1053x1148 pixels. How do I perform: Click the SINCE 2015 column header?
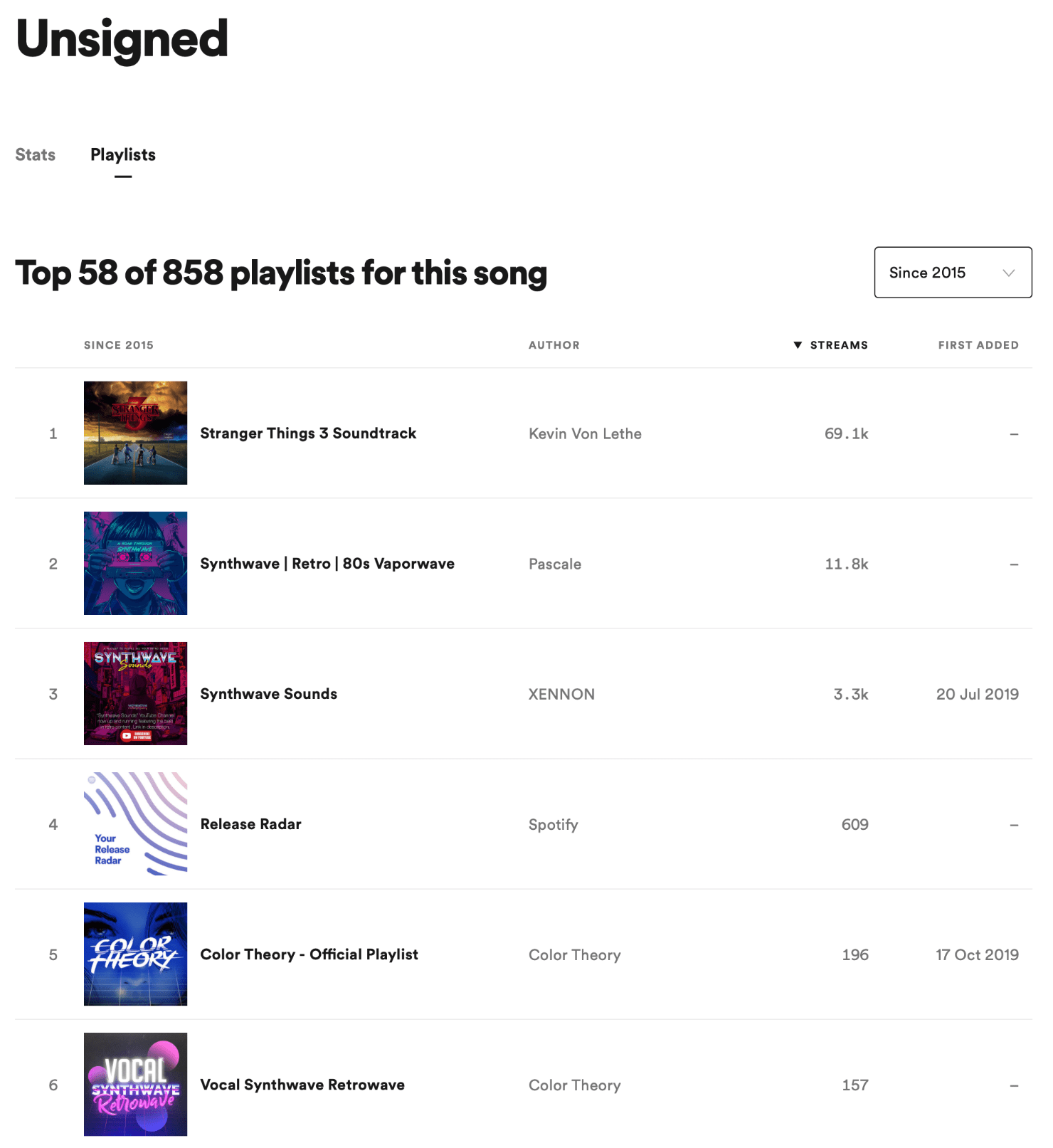[119, 345]
